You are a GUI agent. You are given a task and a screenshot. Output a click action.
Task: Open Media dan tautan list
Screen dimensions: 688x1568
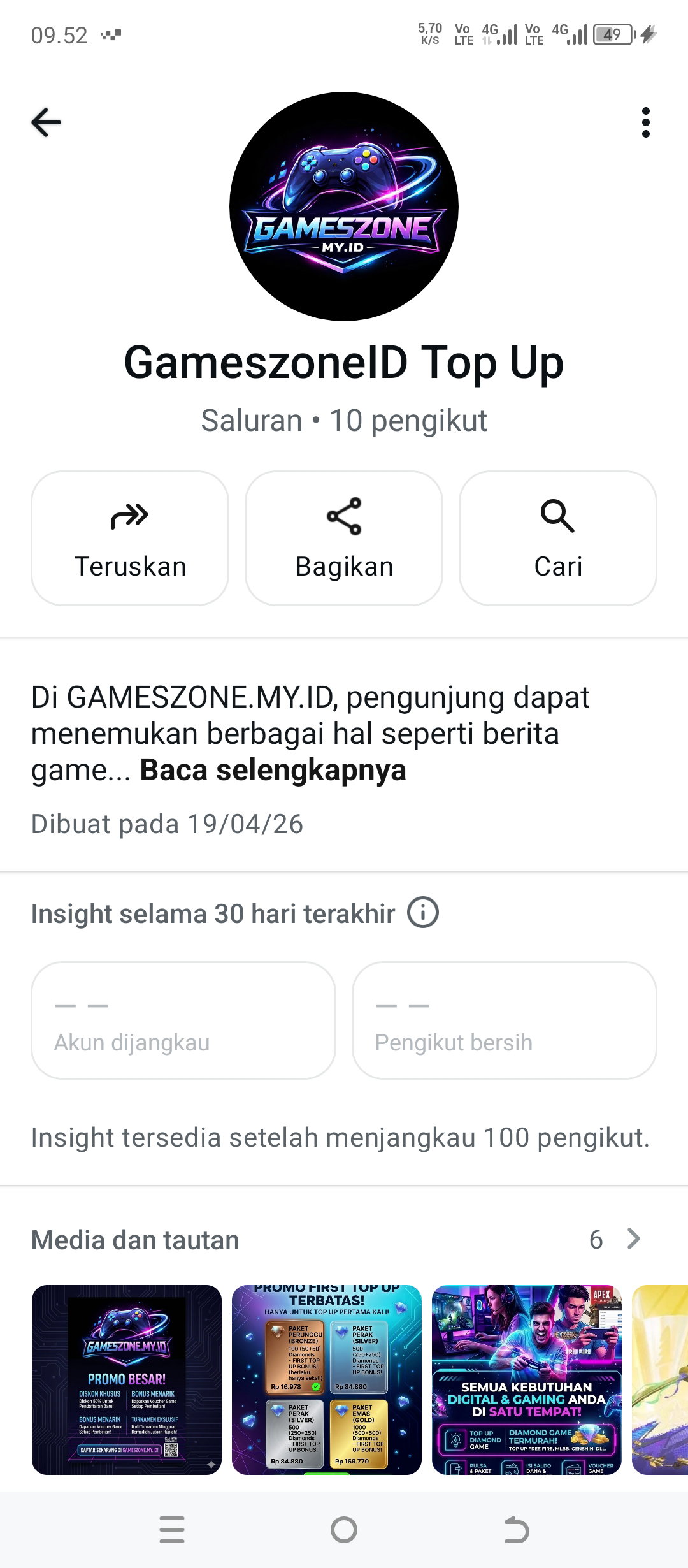pos(633,1239)
